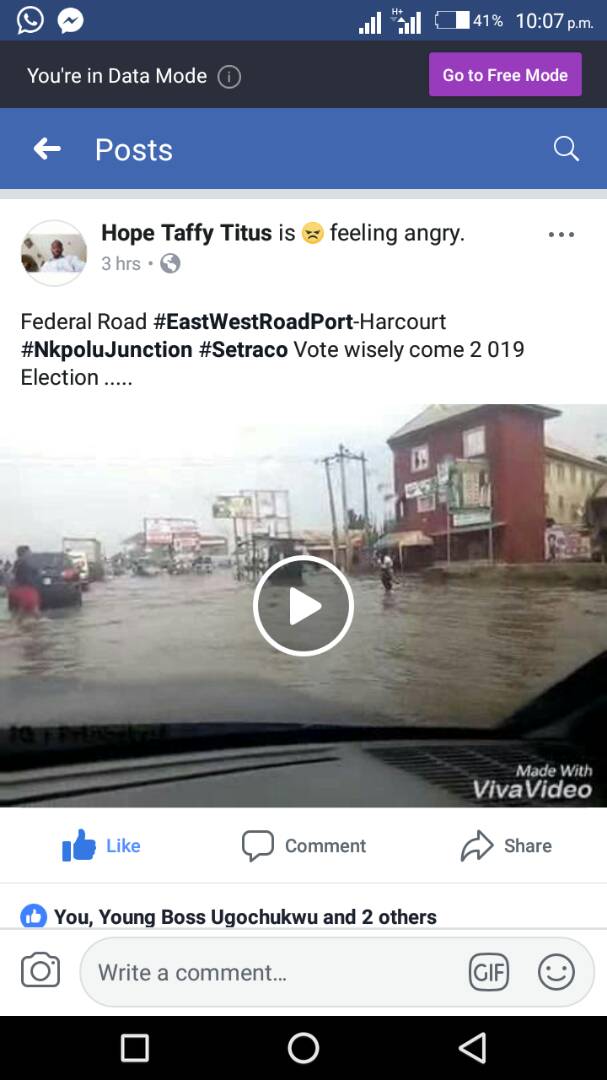Viewport: 607px width, 1080px height.
Task: Open #Setraco hashtag
Action: point(243,350)
